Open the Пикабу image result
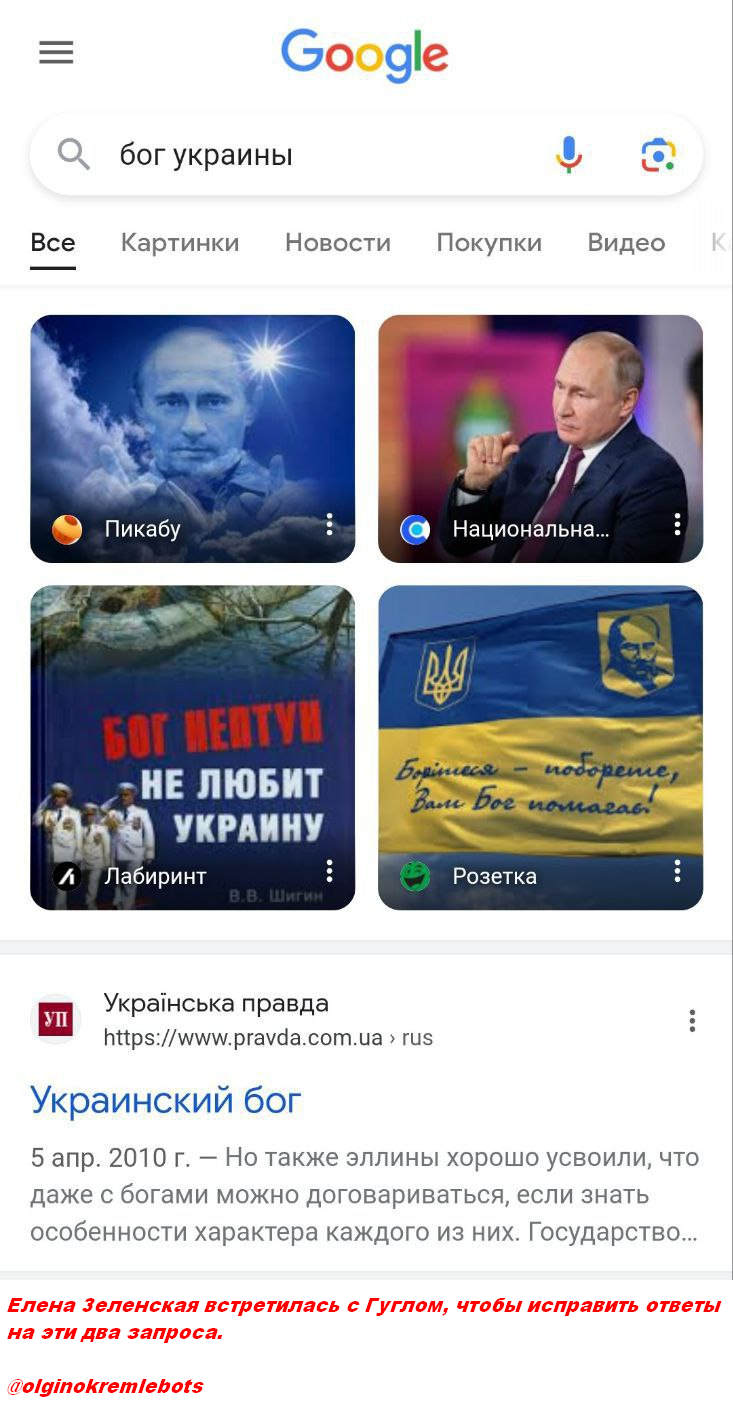Image resolution: width=733 pixels, height=1410 pixels. tap(192, 420)
